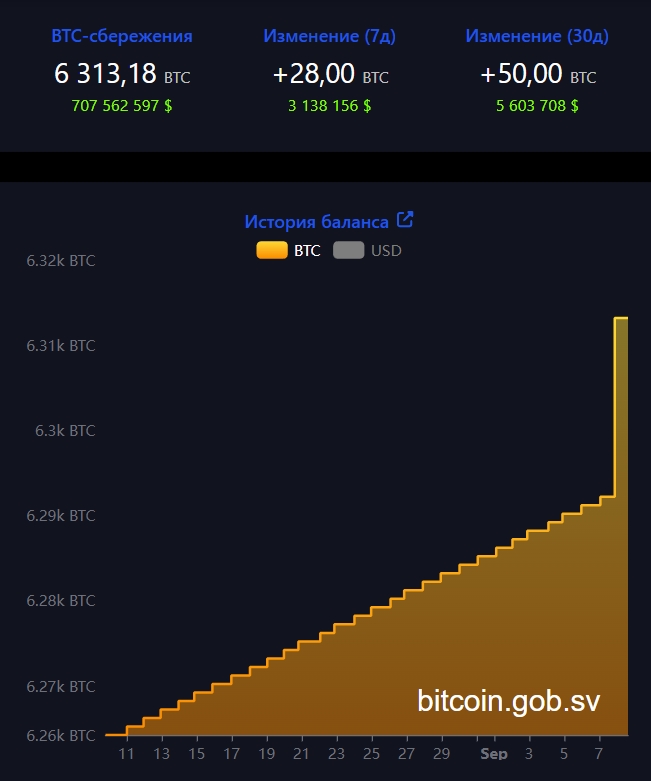Toggle the BTC series in the chart legend
This screenshot has width=651, height=781.
point(289,251)
